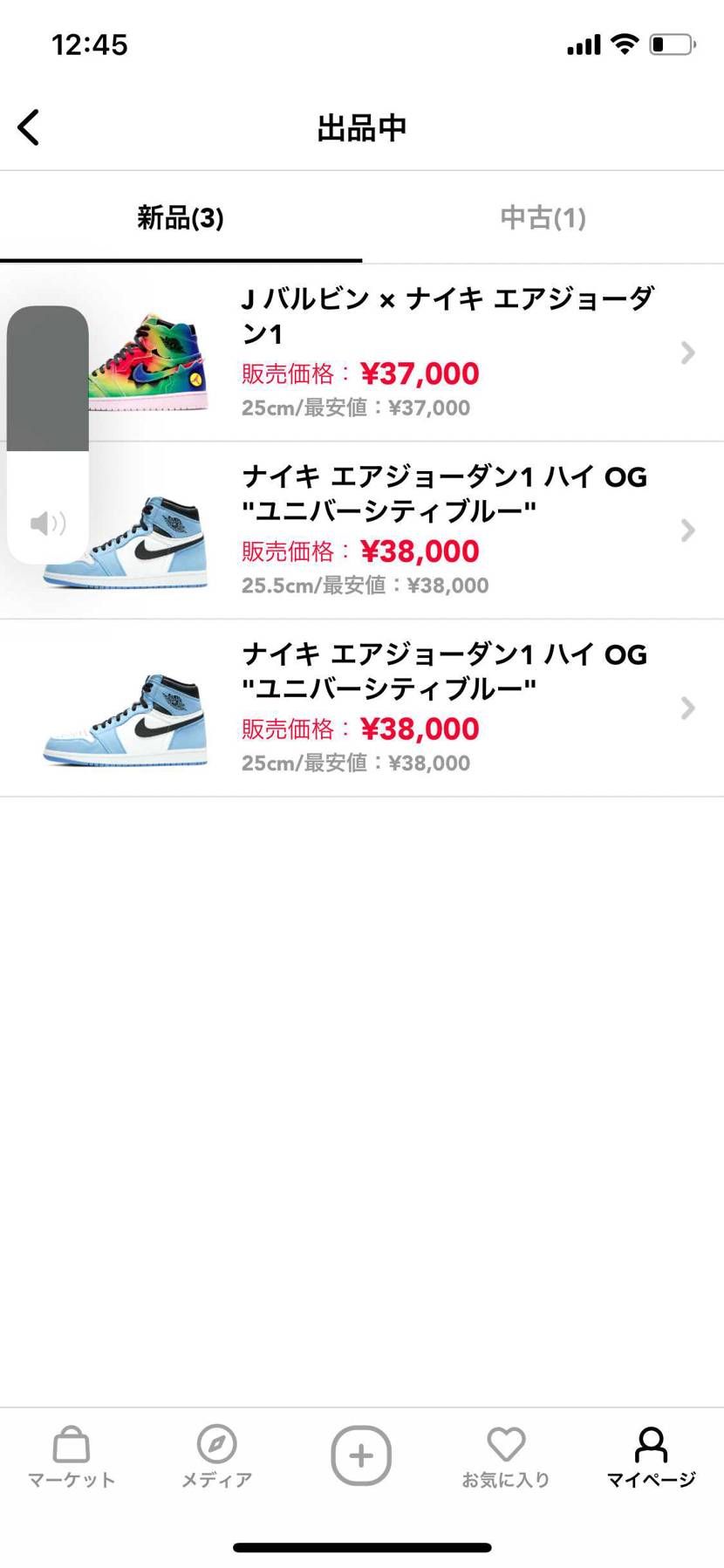Expand the J バルビン × ナイキ listing chevron
This screenshot has height=1568, width=724.
pyautogui.click(x=688, y=353)
